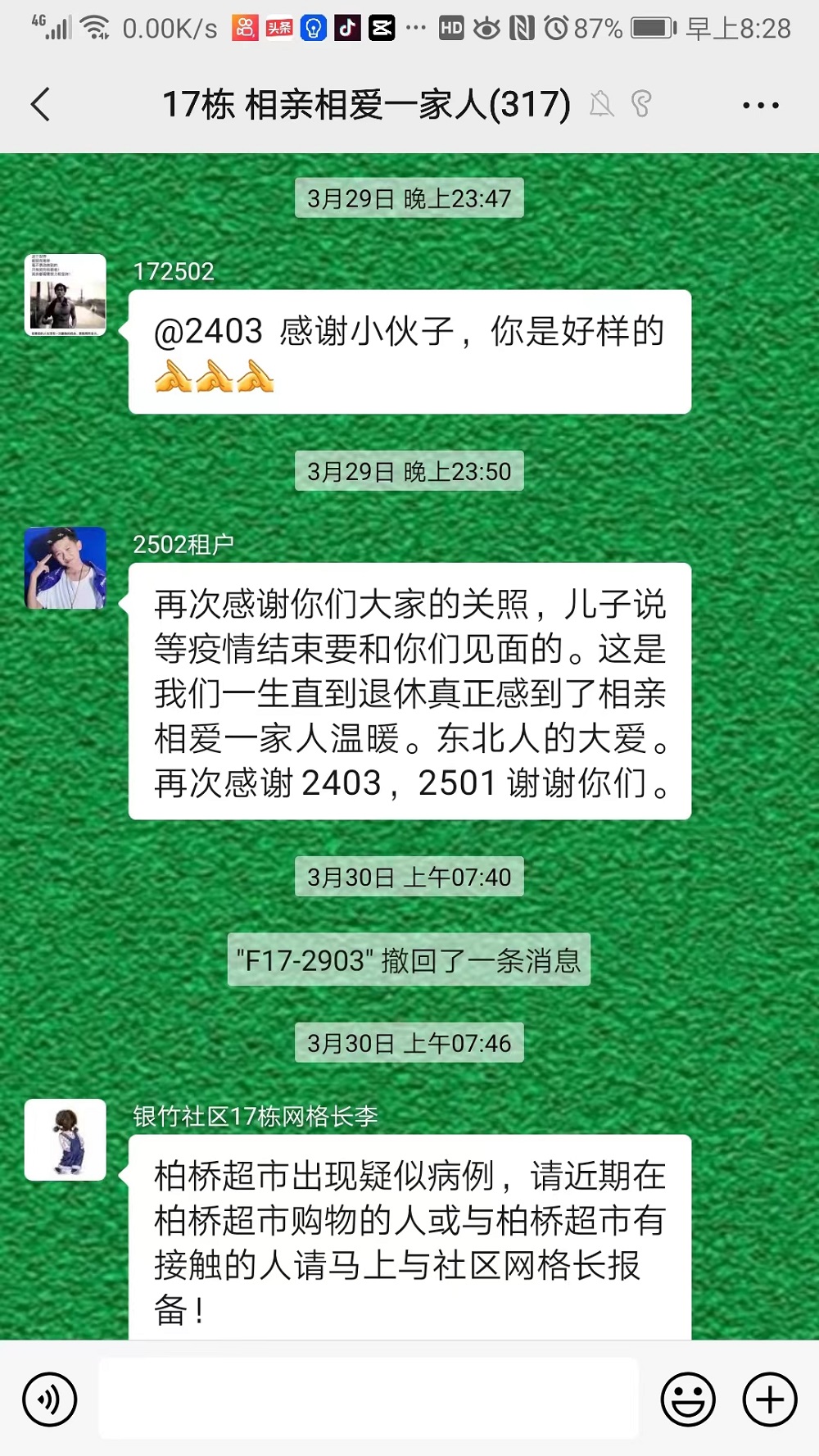819x1456 pixels.
Task: Switch to voice message input
Action: click(50, 1399)
